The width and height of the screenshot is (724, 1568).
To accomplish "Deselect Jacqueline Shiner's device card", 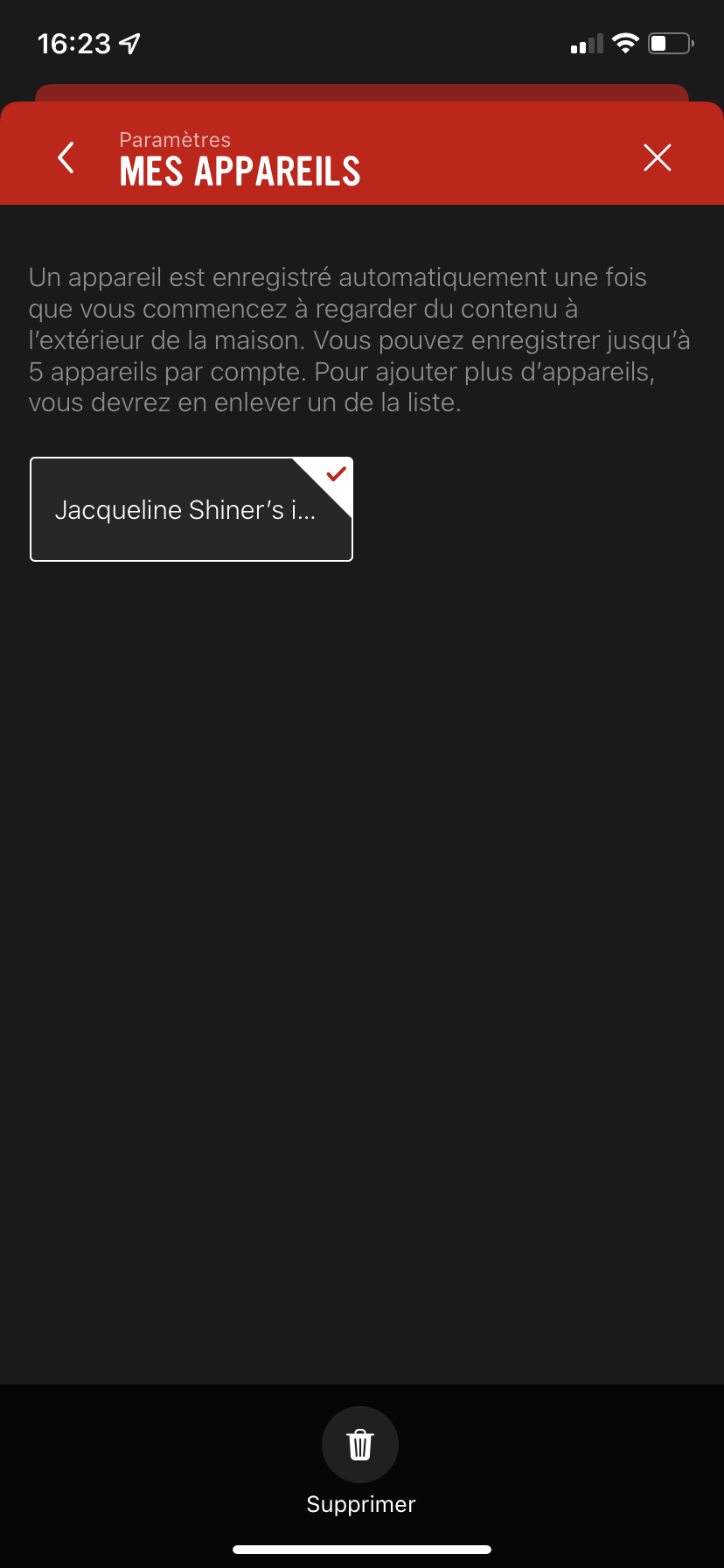I will (x=191, y=509).
